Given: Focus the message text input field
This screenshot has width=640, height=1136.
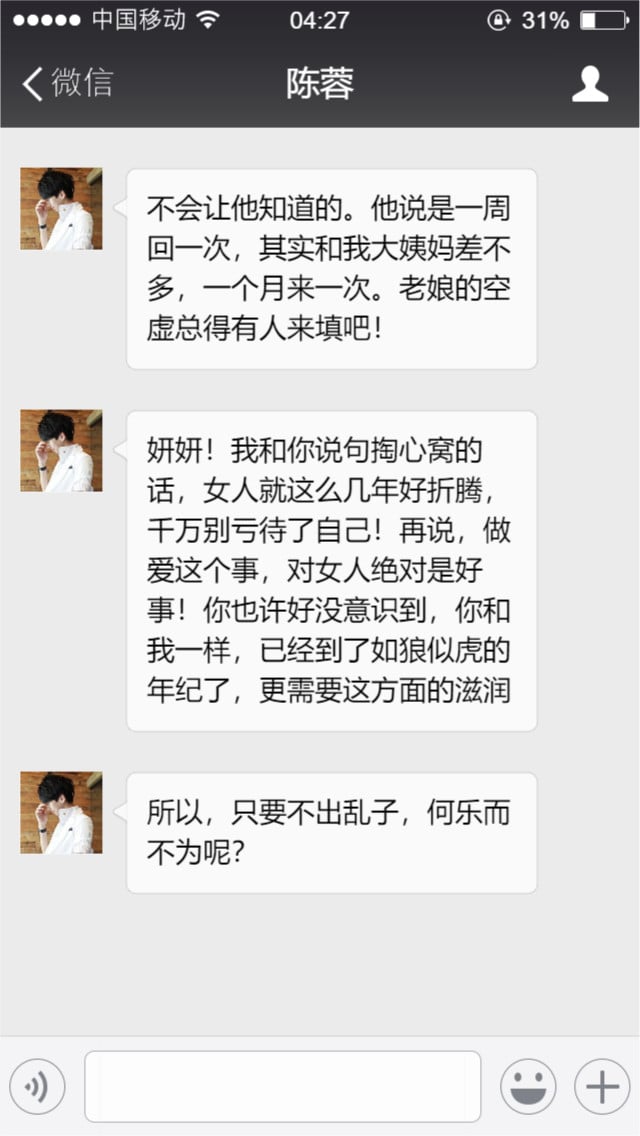Looking at the screenshot, I should [x=282, y=1086].
